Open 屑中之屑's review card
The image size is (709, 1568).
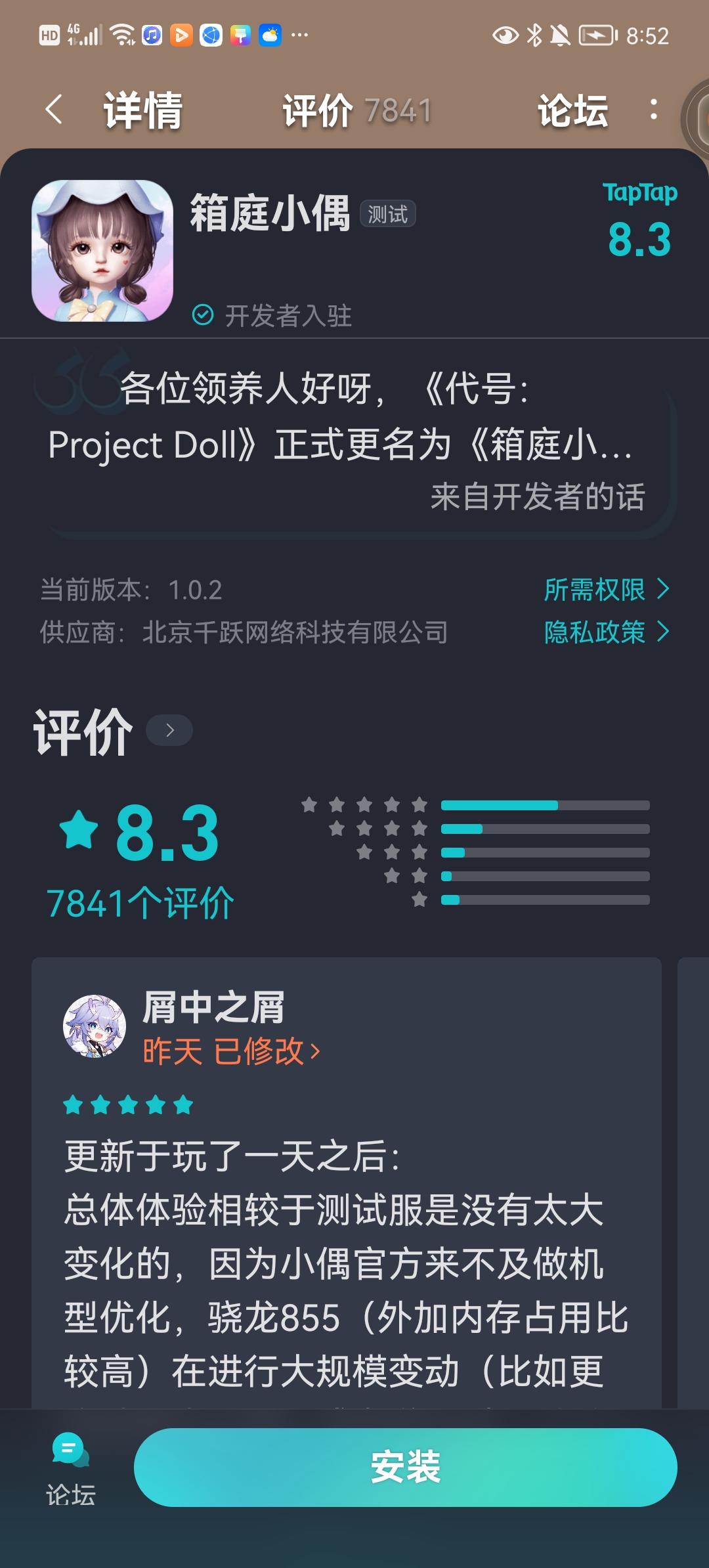(347, 1248)
